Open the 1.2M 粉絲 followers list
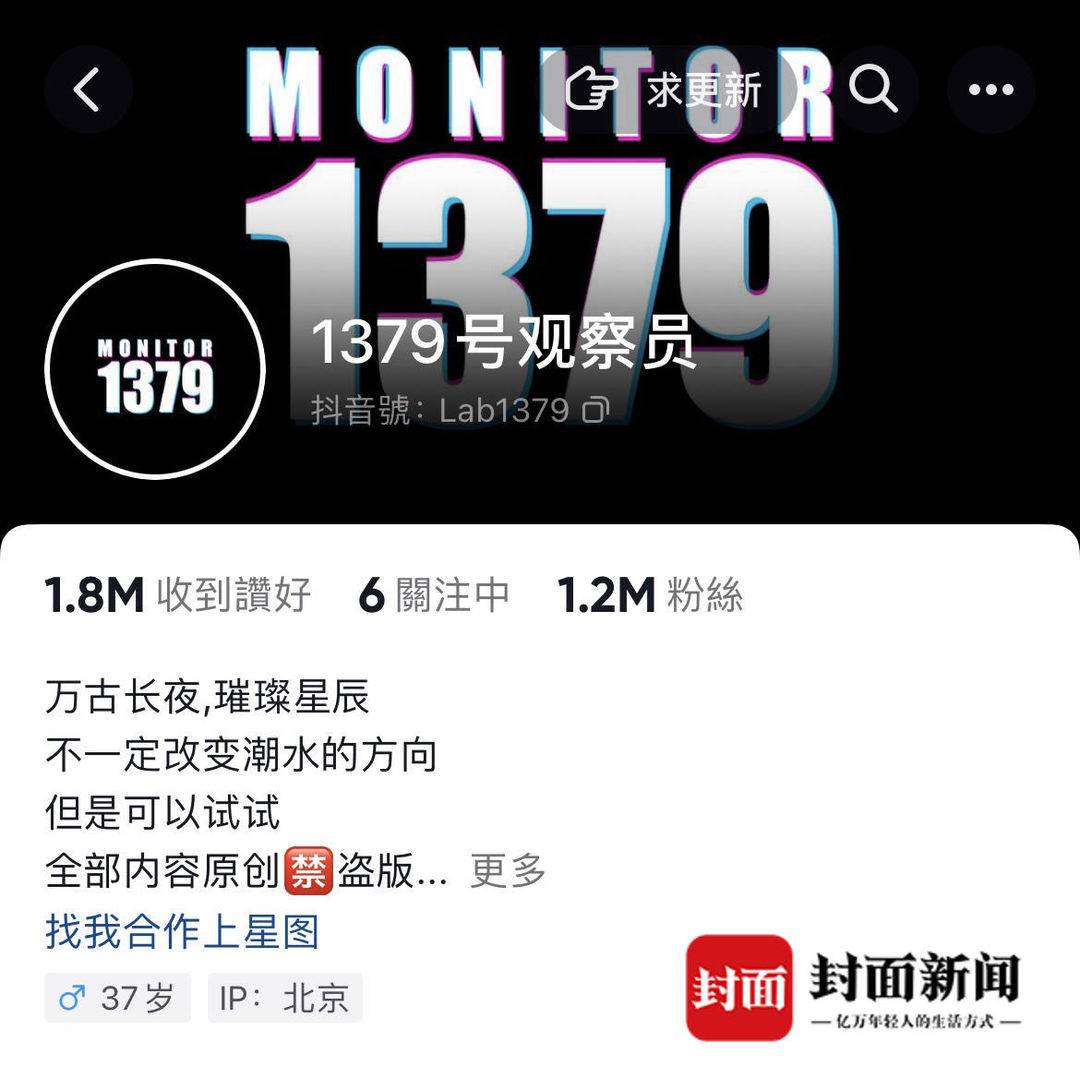Viewport: 1080px width, 1078px height. (650, 595)
